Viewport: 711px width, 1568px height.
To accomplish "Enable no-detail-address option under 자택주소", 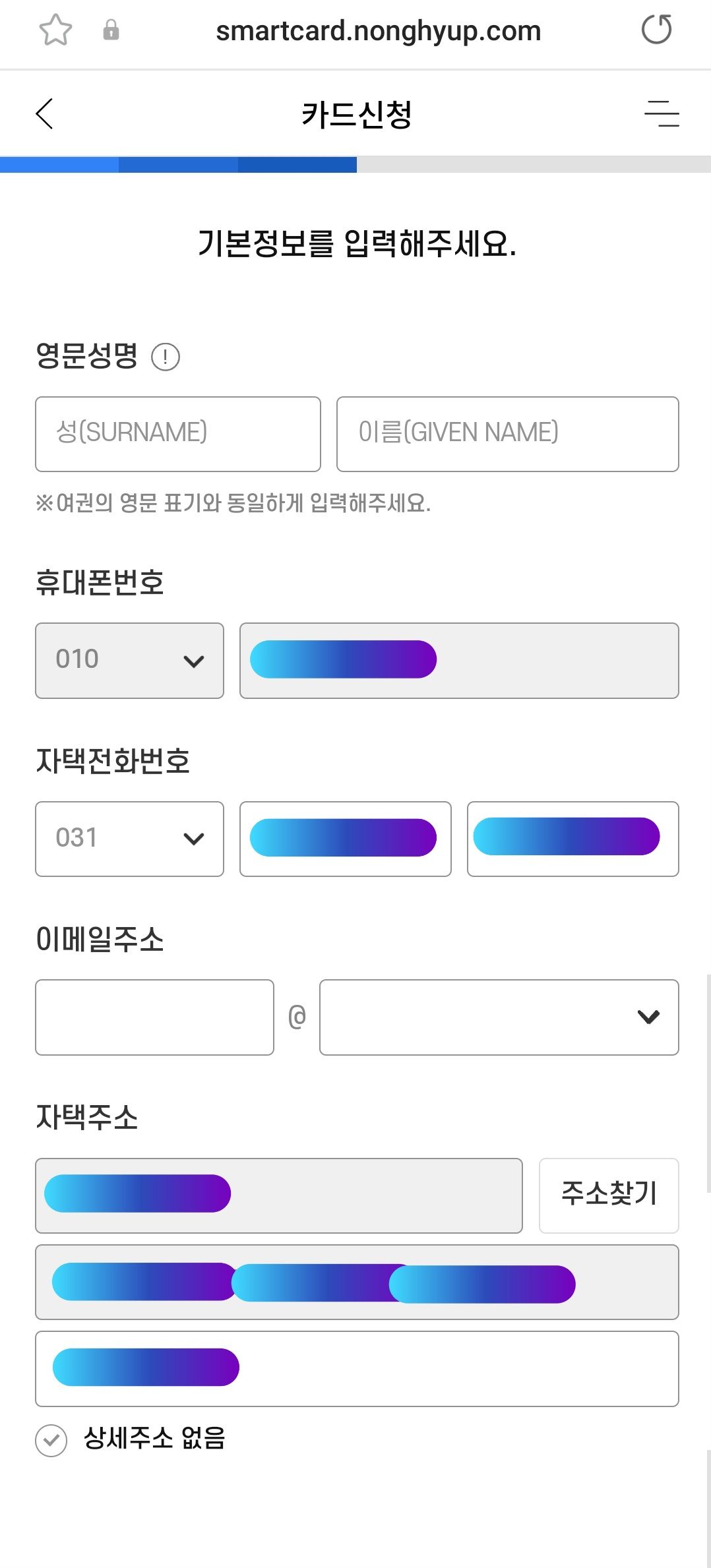I will (x=51, y=1441).
